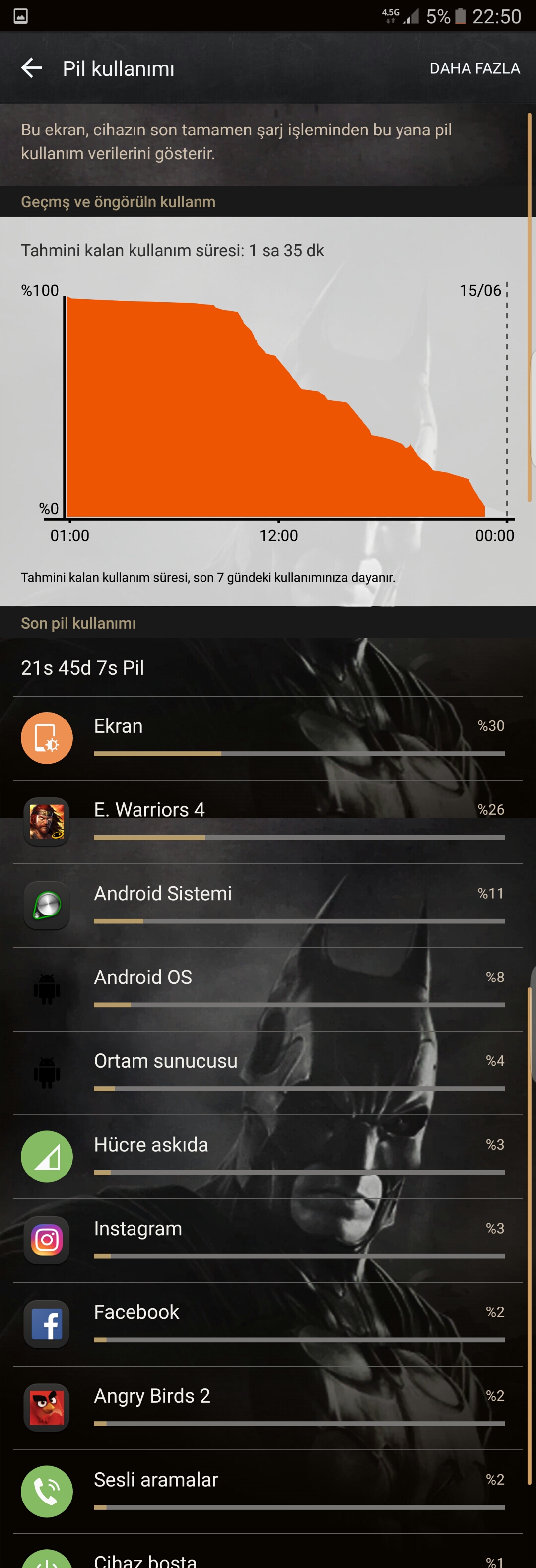The width and height of the screenshot is (536, 1568).
Task: View Android Sistemi battery usage
Action: [268, 905]
